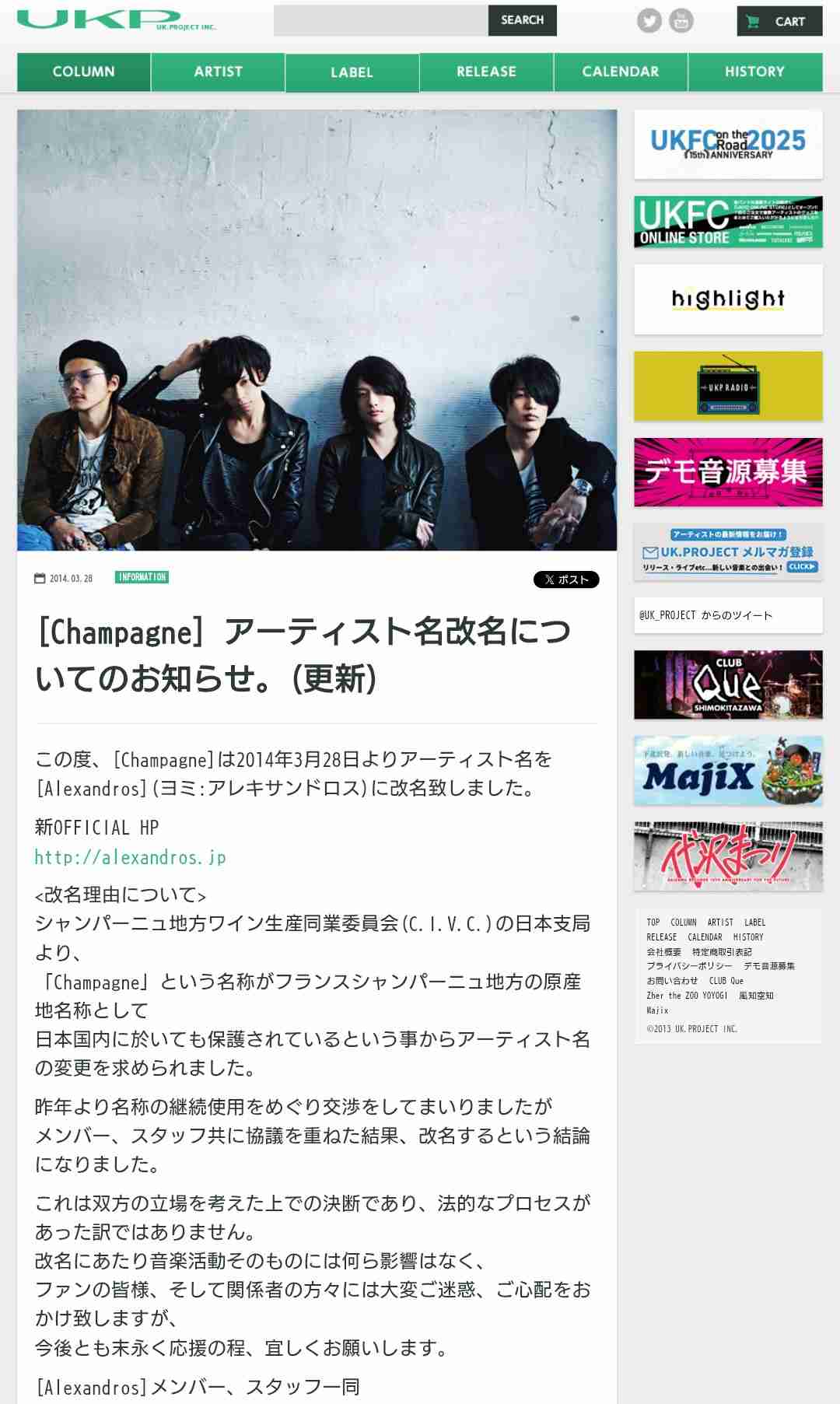The width and height of the screenshot is (840, 1404).
Task: Switch to the CALENDAR tab
Action: tap(620, 72)
